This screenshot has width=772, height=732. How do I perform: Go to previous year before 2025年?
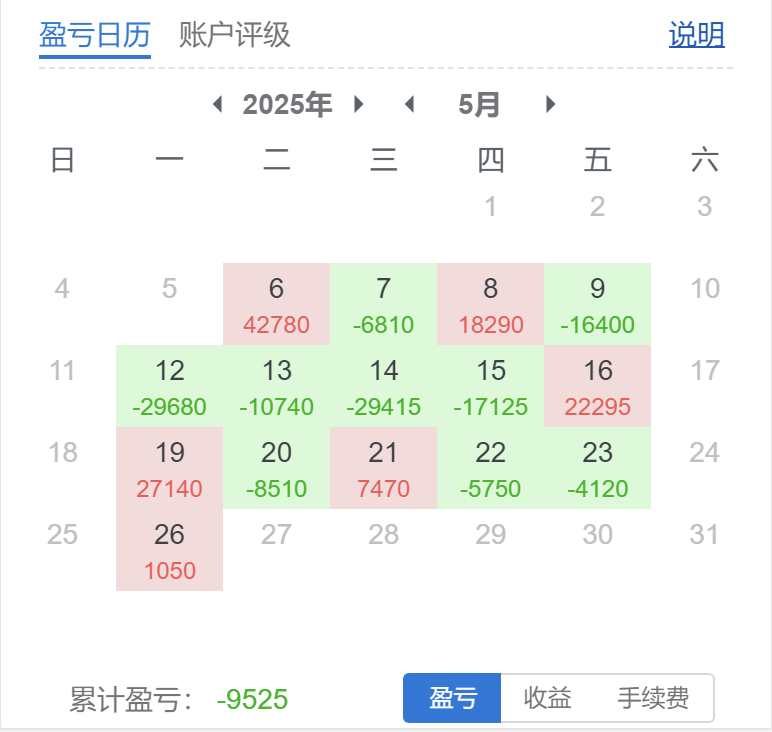(x=217, y=104)
